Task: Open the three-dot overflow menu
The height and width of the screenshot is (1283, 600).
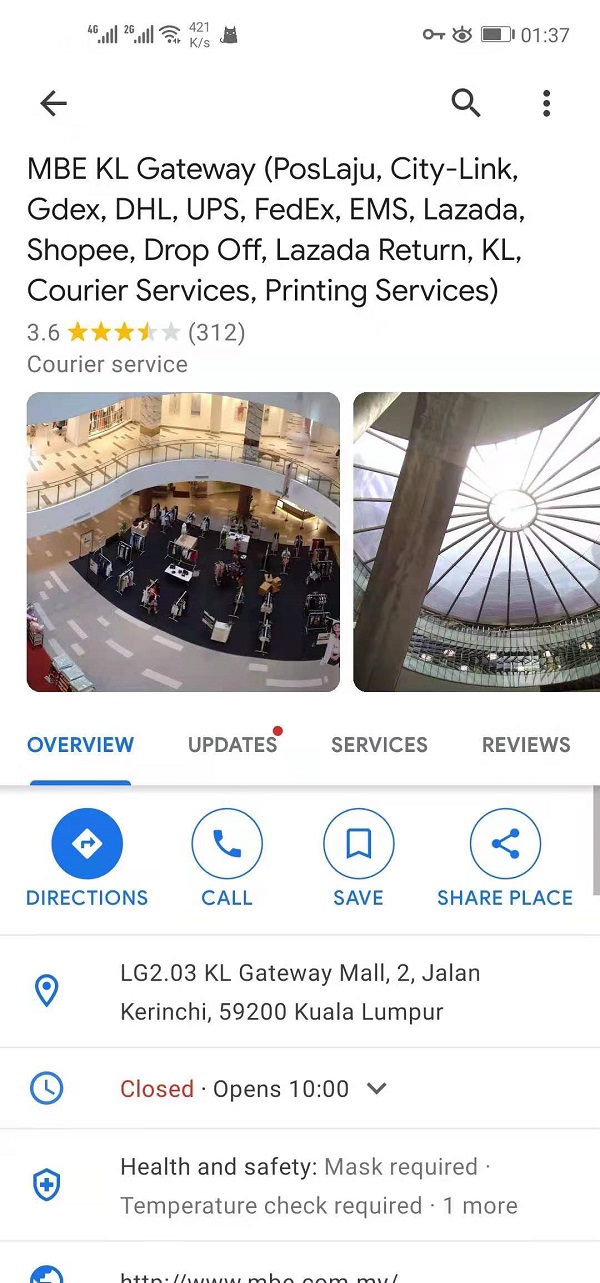Action: click(546, 103)
